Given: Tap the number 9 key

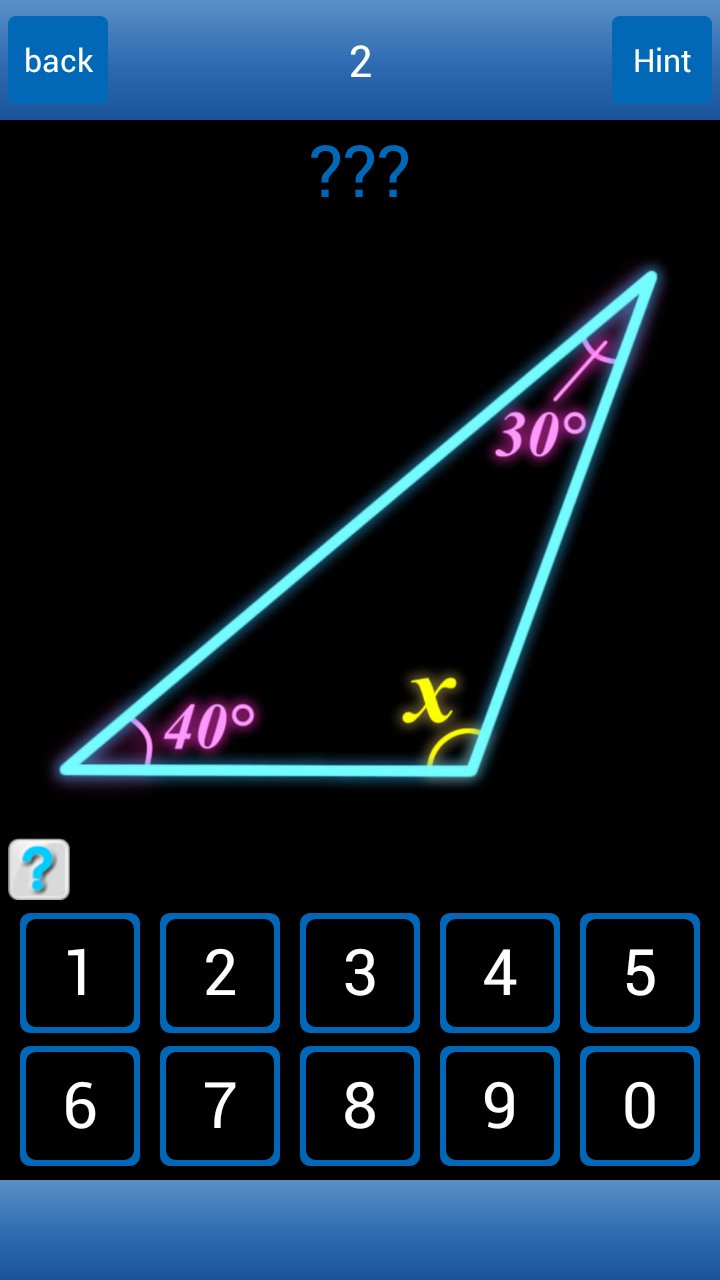Looking at the screenshot, I should 500,1105.
